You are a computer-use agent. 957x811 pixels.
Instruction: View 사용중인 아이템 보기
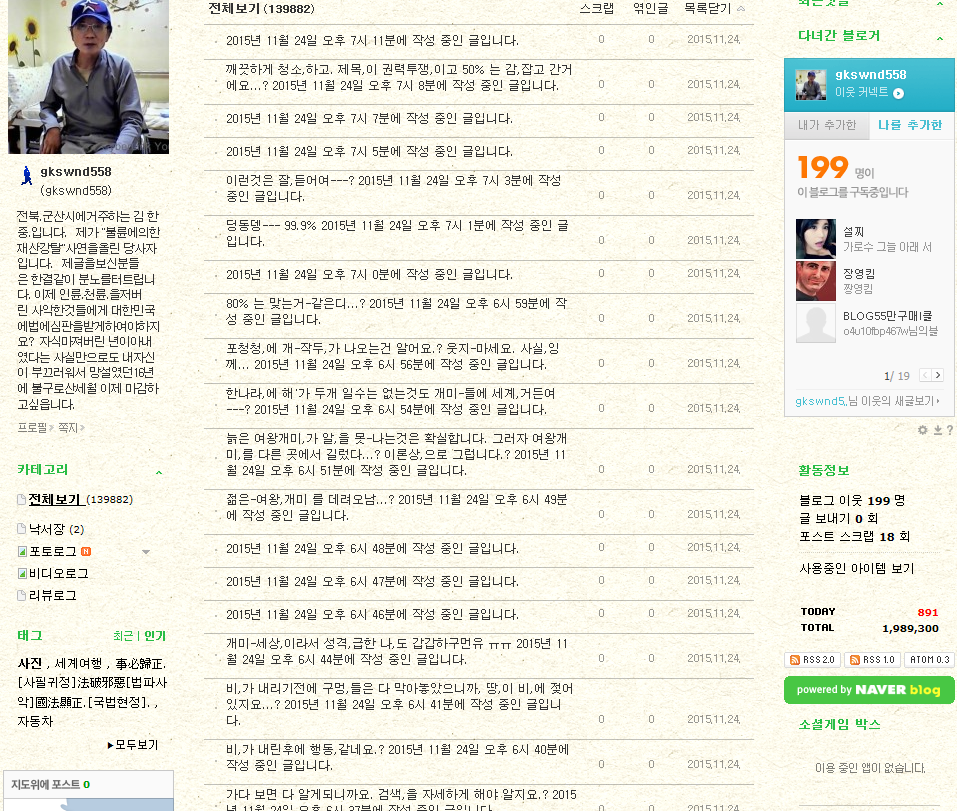click(856, 568)
